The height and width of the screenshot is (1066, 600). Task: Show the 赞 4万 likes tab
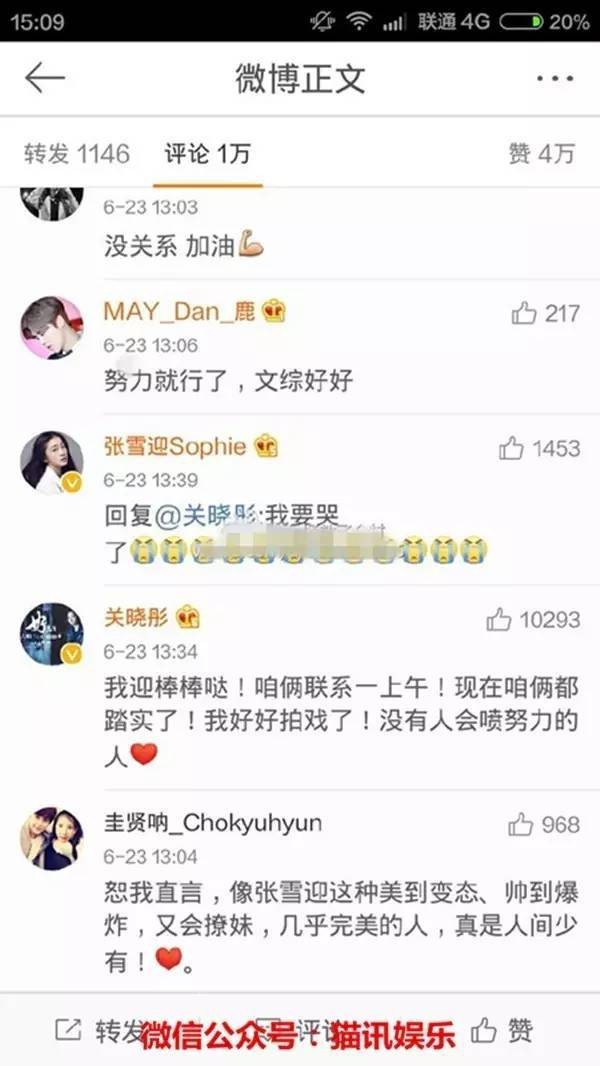(541, 154)
